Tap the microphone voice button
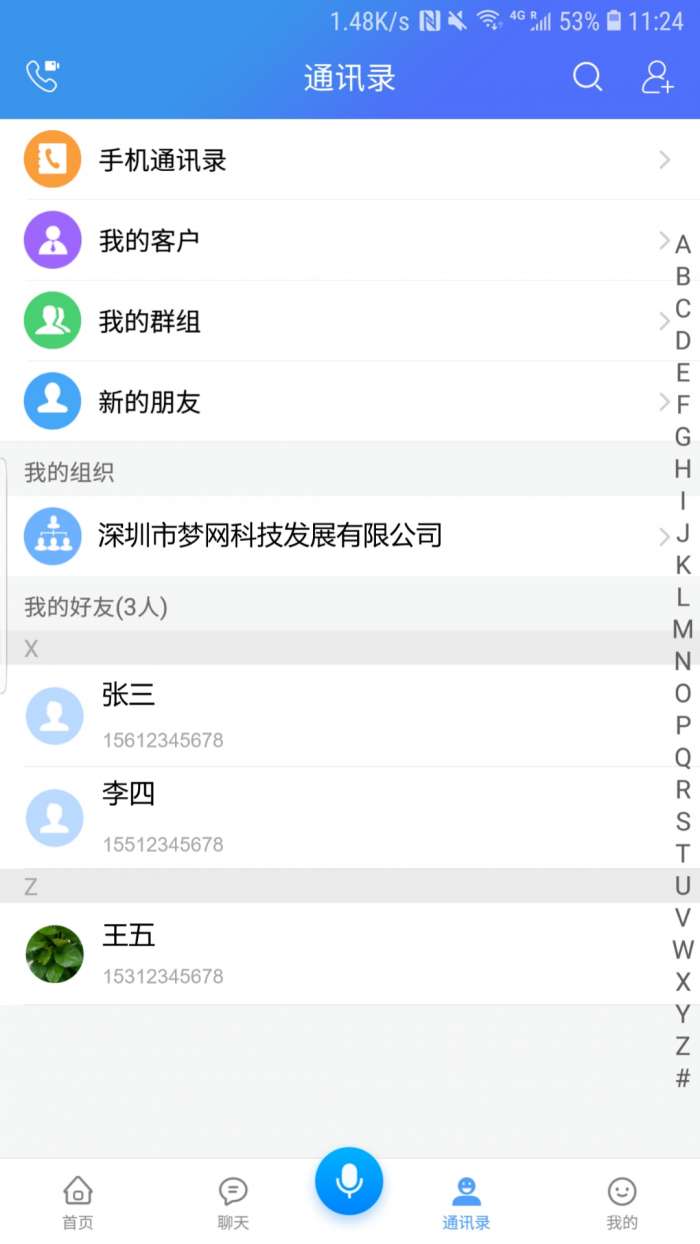This screenshot has height=1244, width=700. tap(349, 1181)
